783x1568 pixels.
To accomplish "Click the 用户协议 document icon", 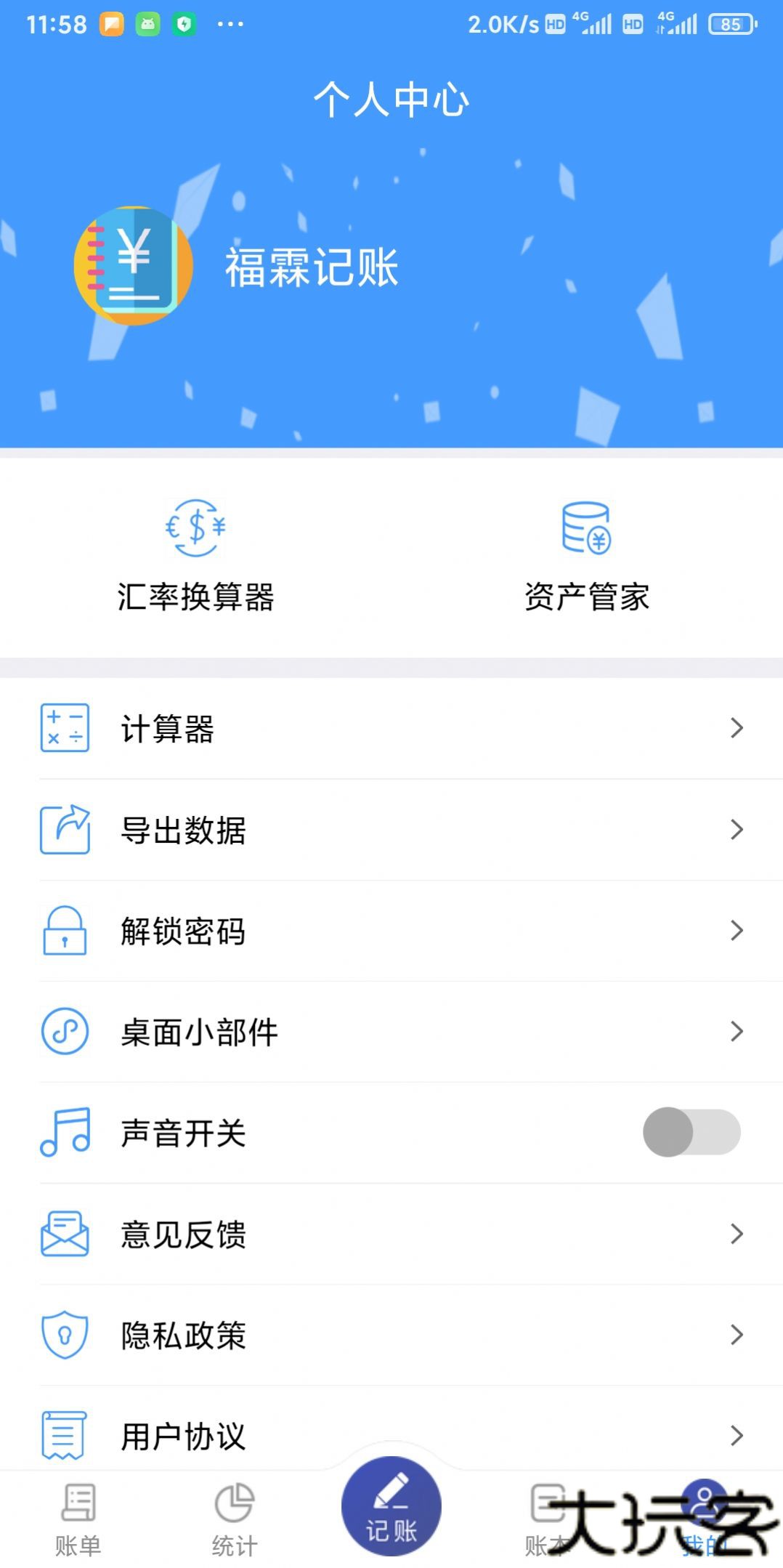I will pos(65,1436).
